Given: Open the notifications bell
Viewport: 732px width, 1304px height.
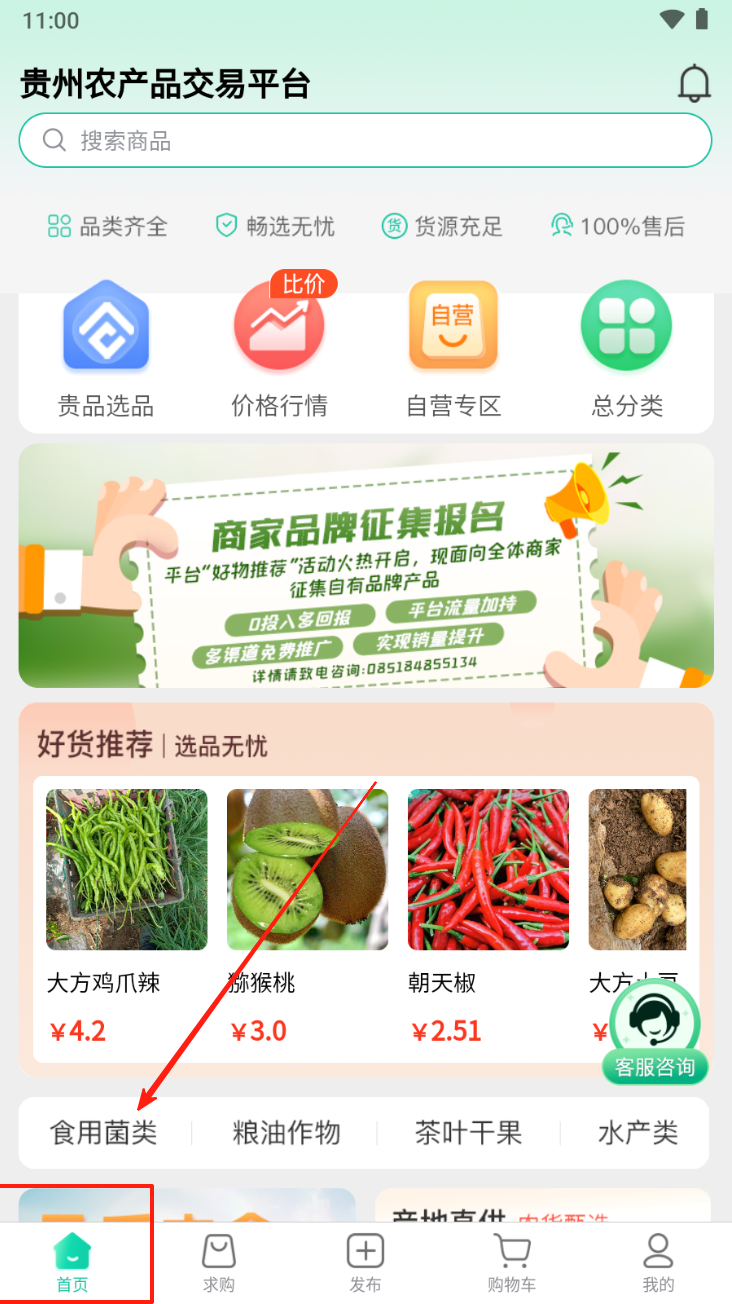Looking at the screenshot, I should [693, 83].
